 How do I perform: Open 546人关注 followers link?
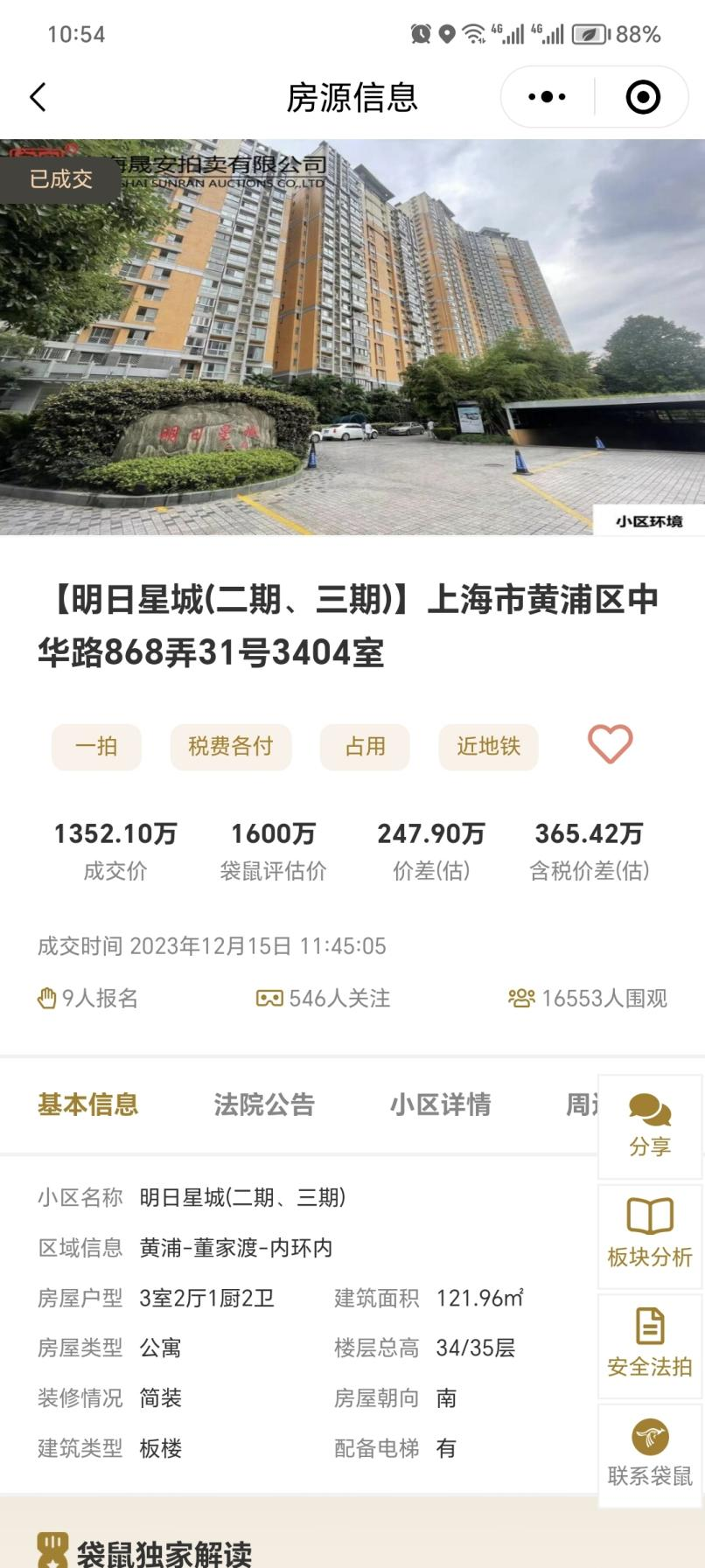(339, 998)
